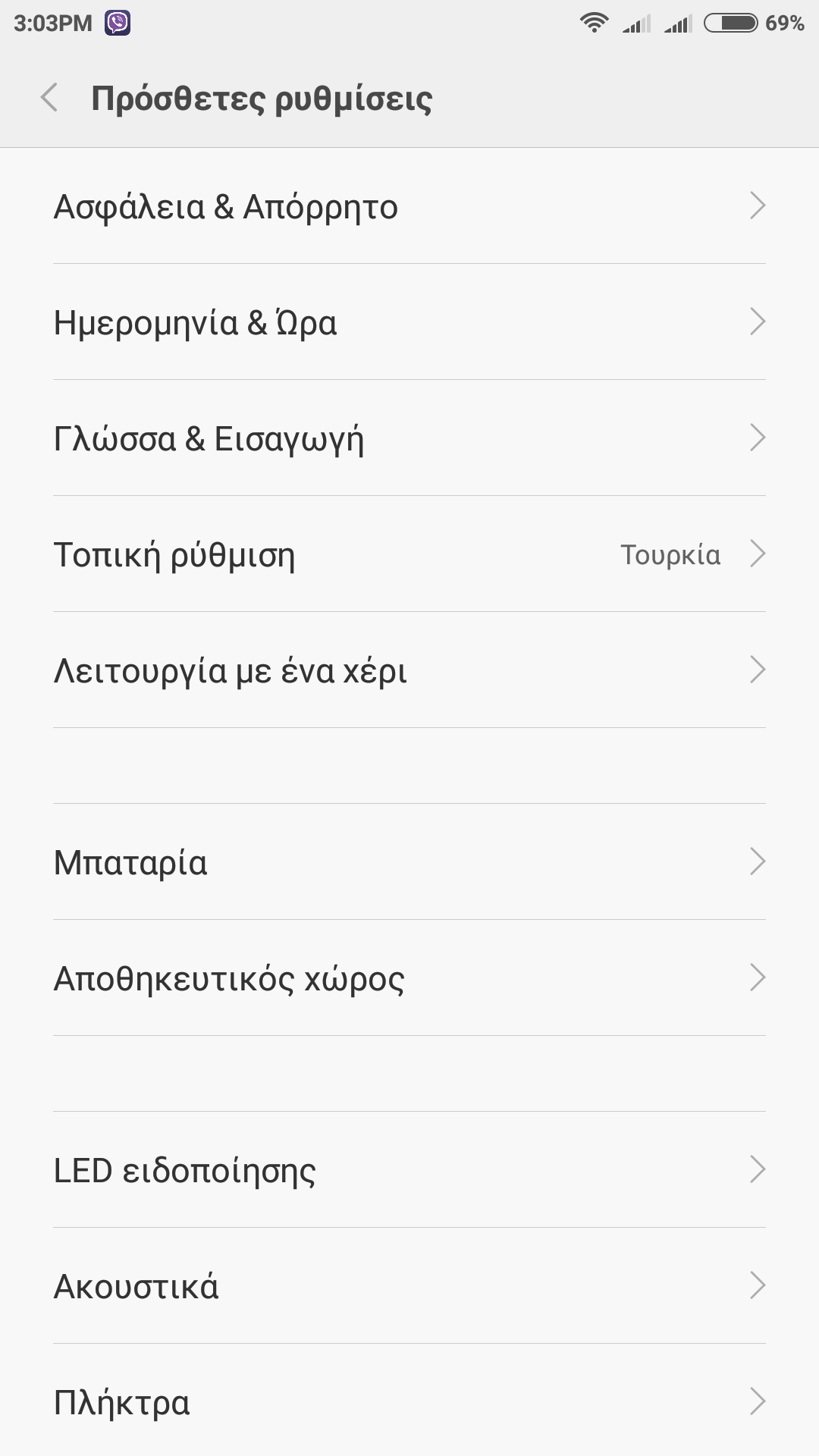Select Τοπική ρύθμιση row showing Τουρκία
This screenshot has width=819, height=1456.
(x=409, y=554)
